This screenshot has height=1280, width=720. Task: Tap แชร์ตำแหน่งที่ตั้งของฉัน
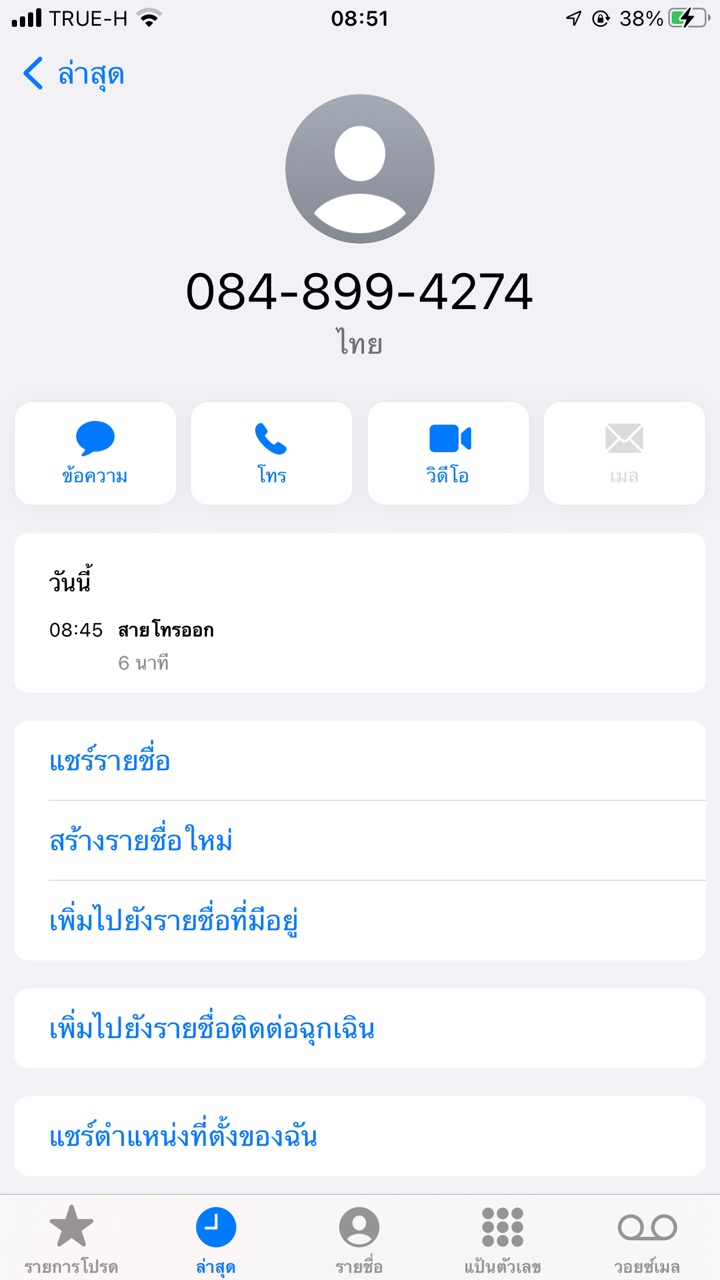click(x=184, y=1137)
